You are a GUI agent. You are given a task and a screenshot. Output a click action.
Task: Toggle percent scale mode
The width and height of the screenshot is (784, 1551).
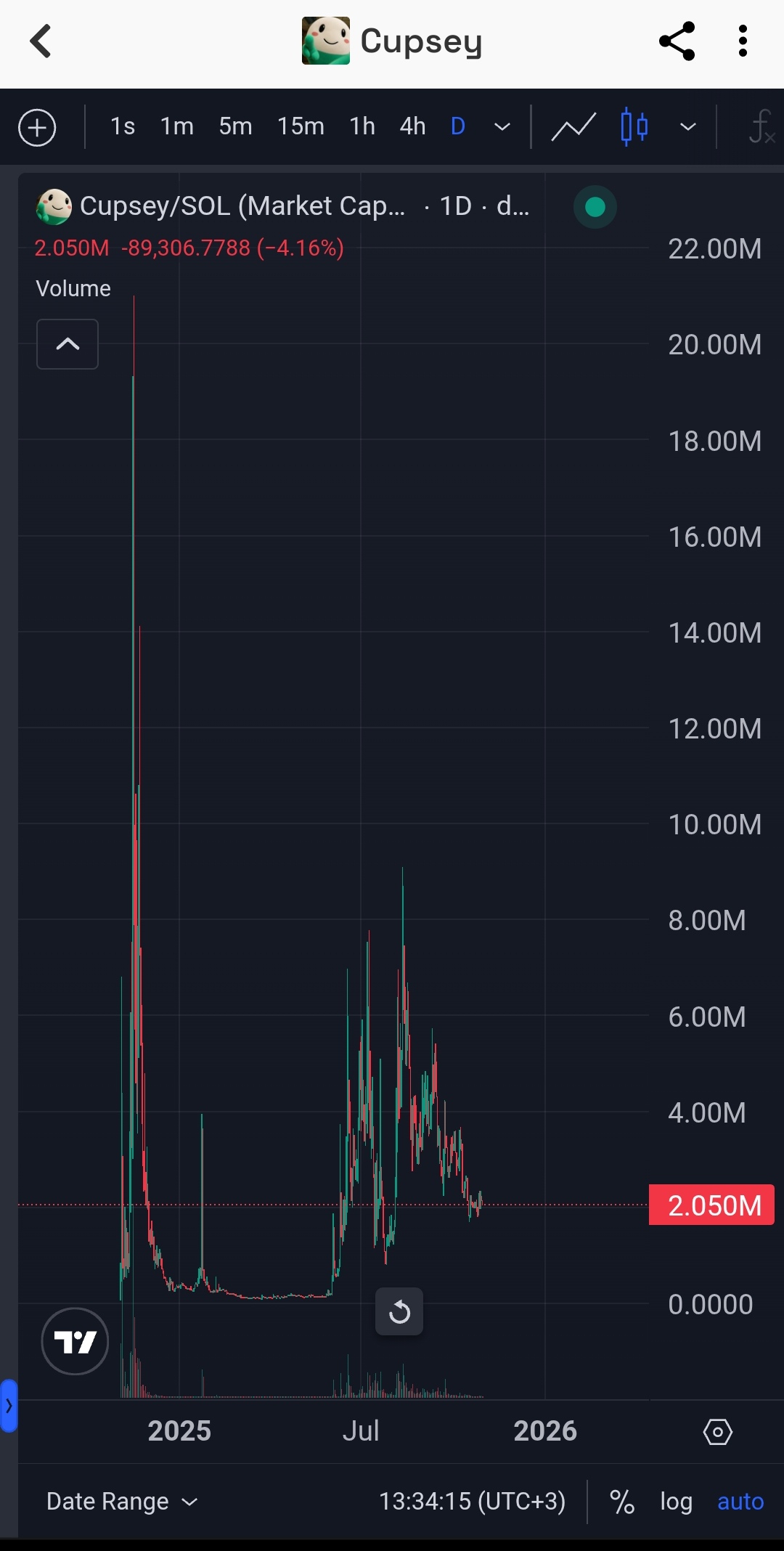coord(622,1501)
